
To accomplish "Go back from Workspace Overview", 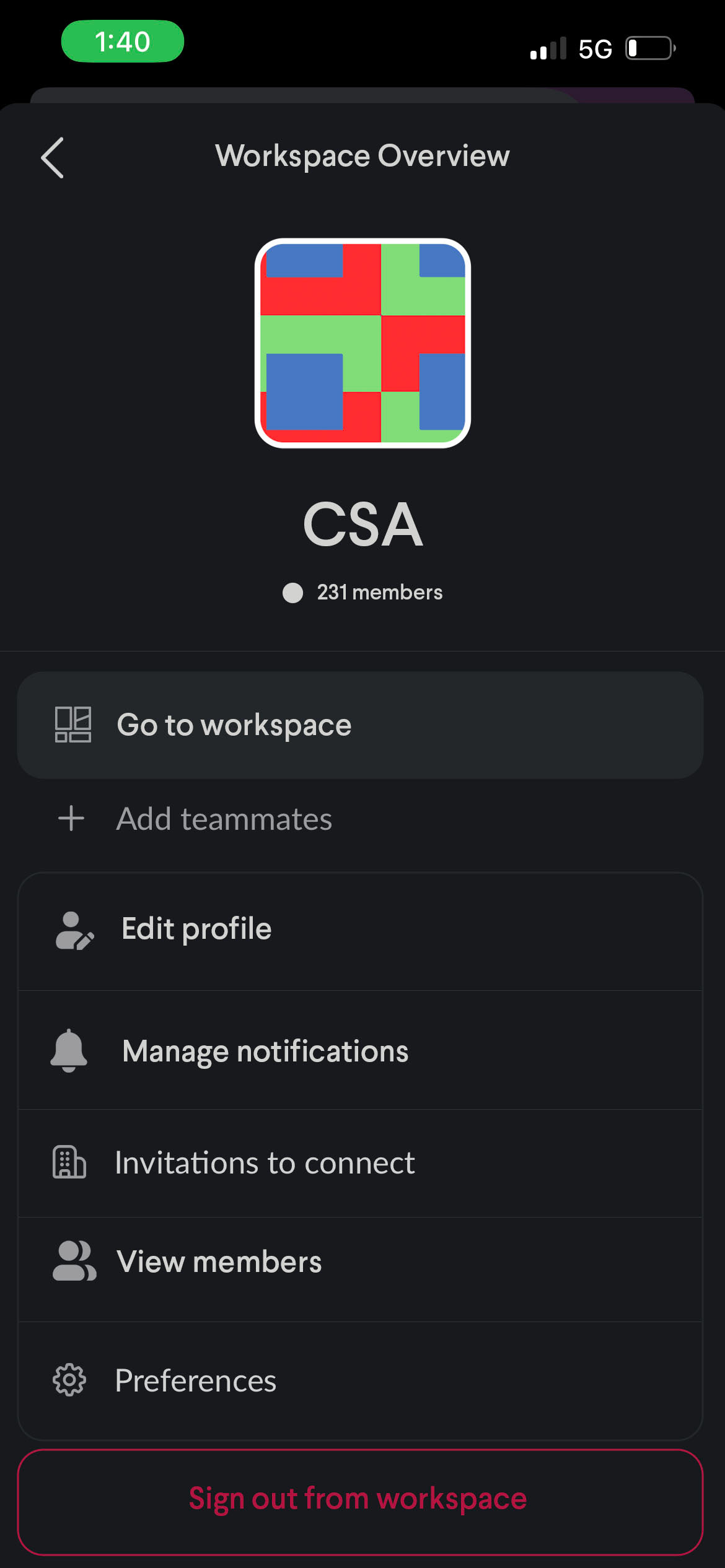I will [53, 157].
